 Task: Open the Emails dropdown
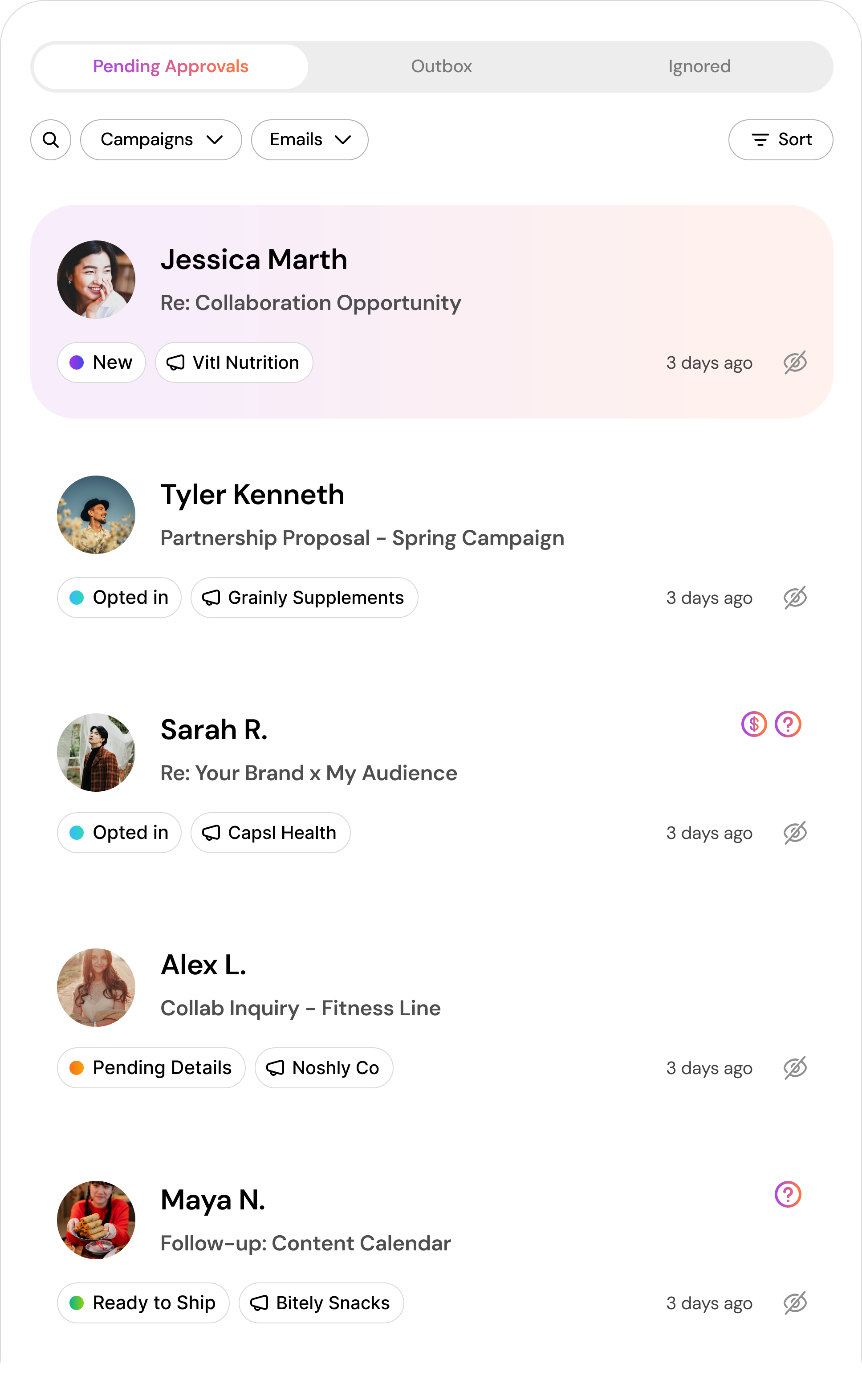point(309,140)
